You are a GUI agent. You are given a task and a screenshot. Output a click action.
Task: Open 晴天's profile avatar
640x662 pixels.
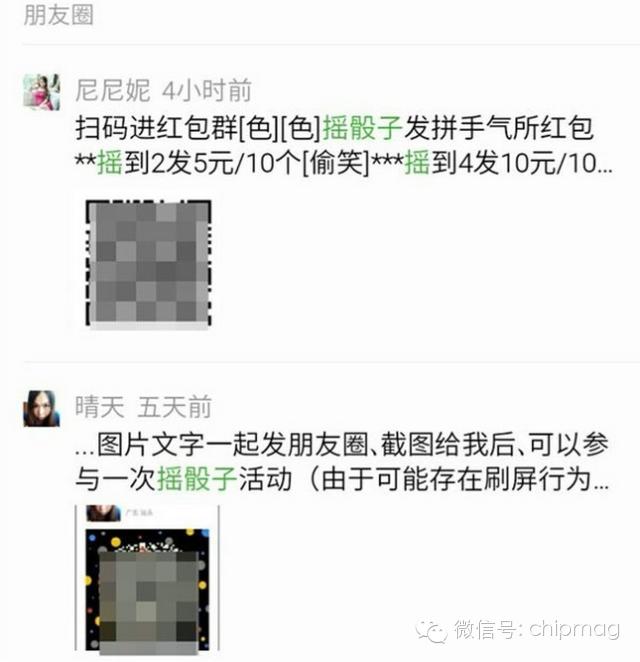pyautogui.click(x=42, y=408)
